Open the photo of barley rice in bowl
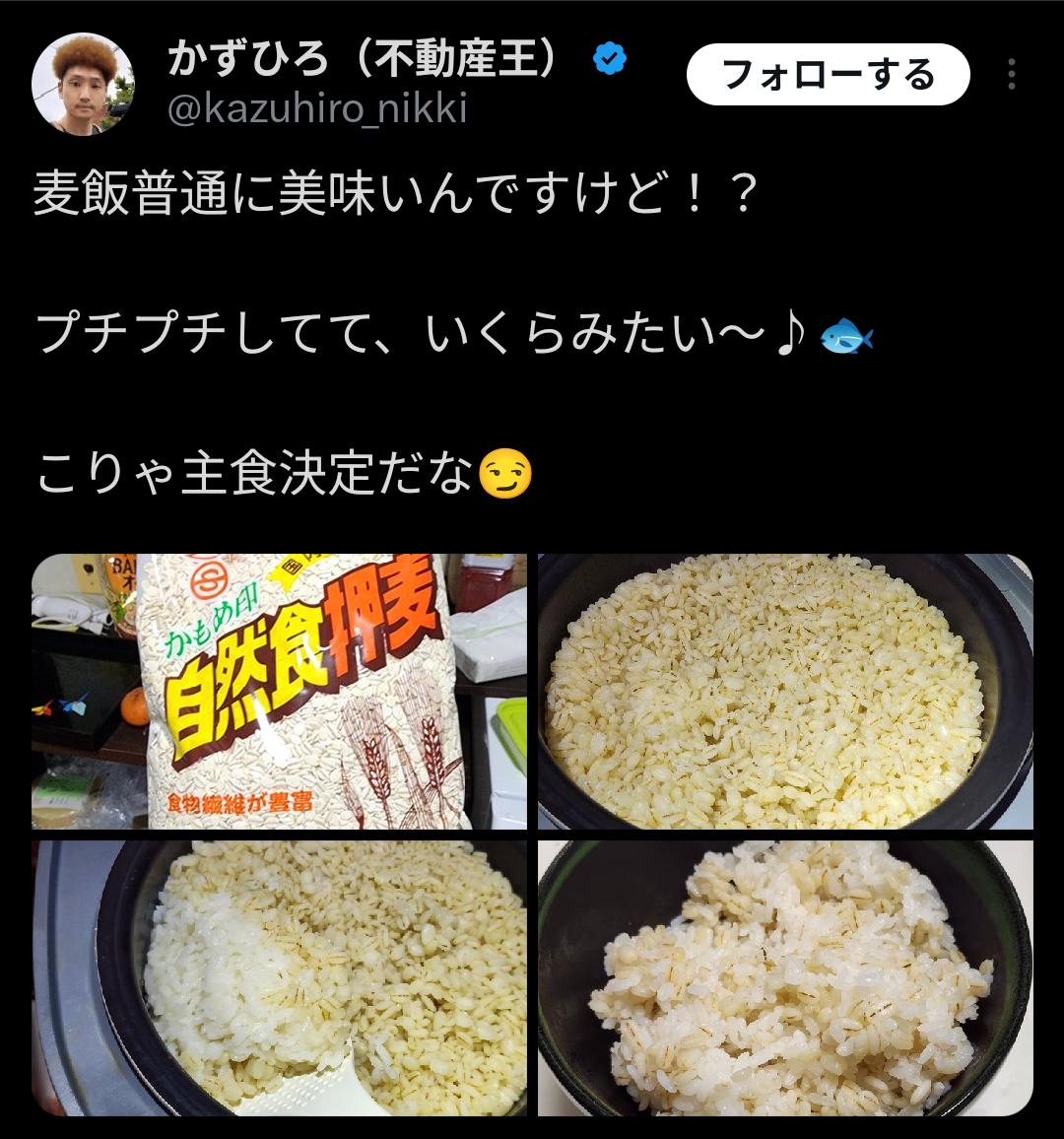 [785, 977]
